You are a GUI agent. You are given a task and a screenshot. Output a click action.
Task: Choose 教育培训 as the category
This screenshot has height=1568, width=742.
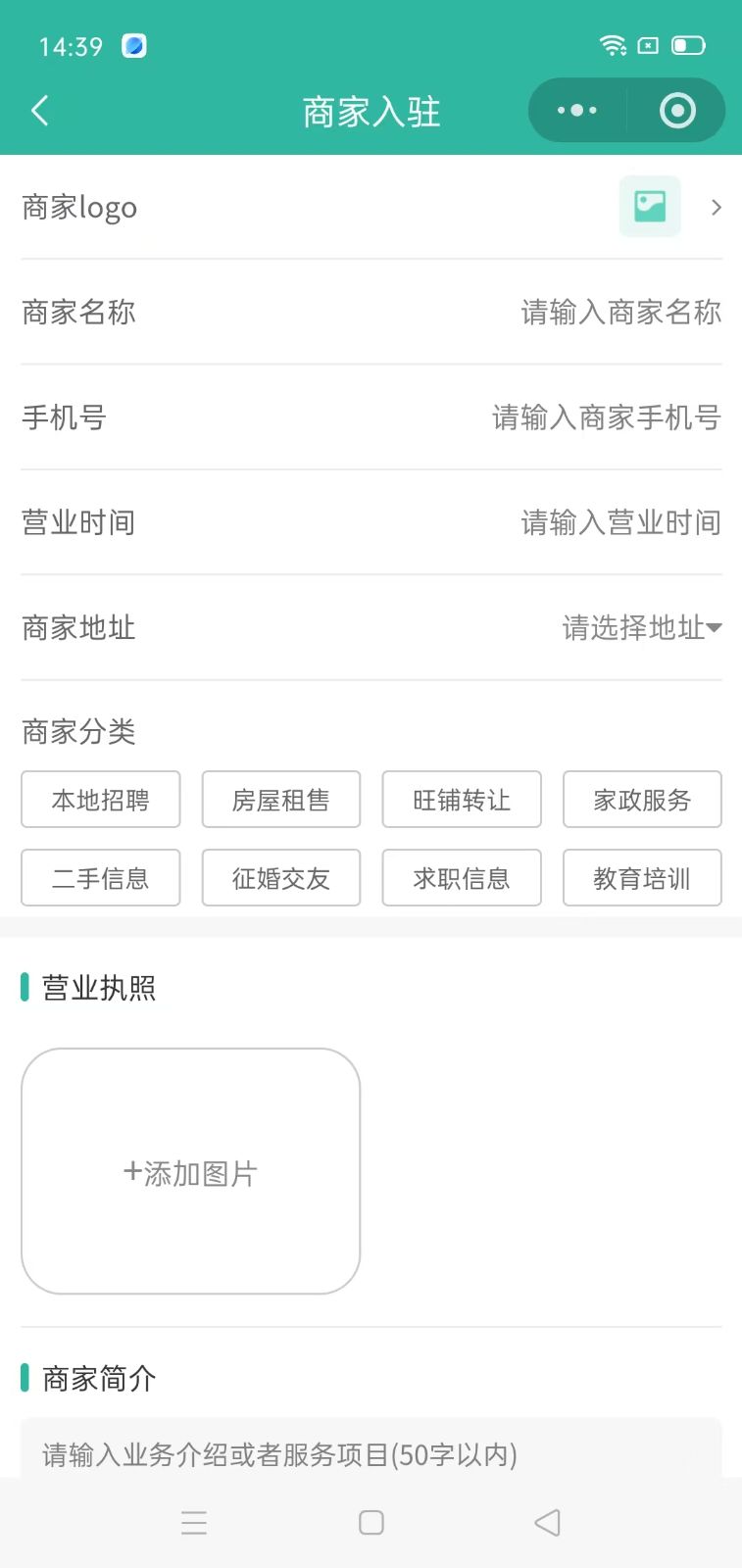[642, 878]
